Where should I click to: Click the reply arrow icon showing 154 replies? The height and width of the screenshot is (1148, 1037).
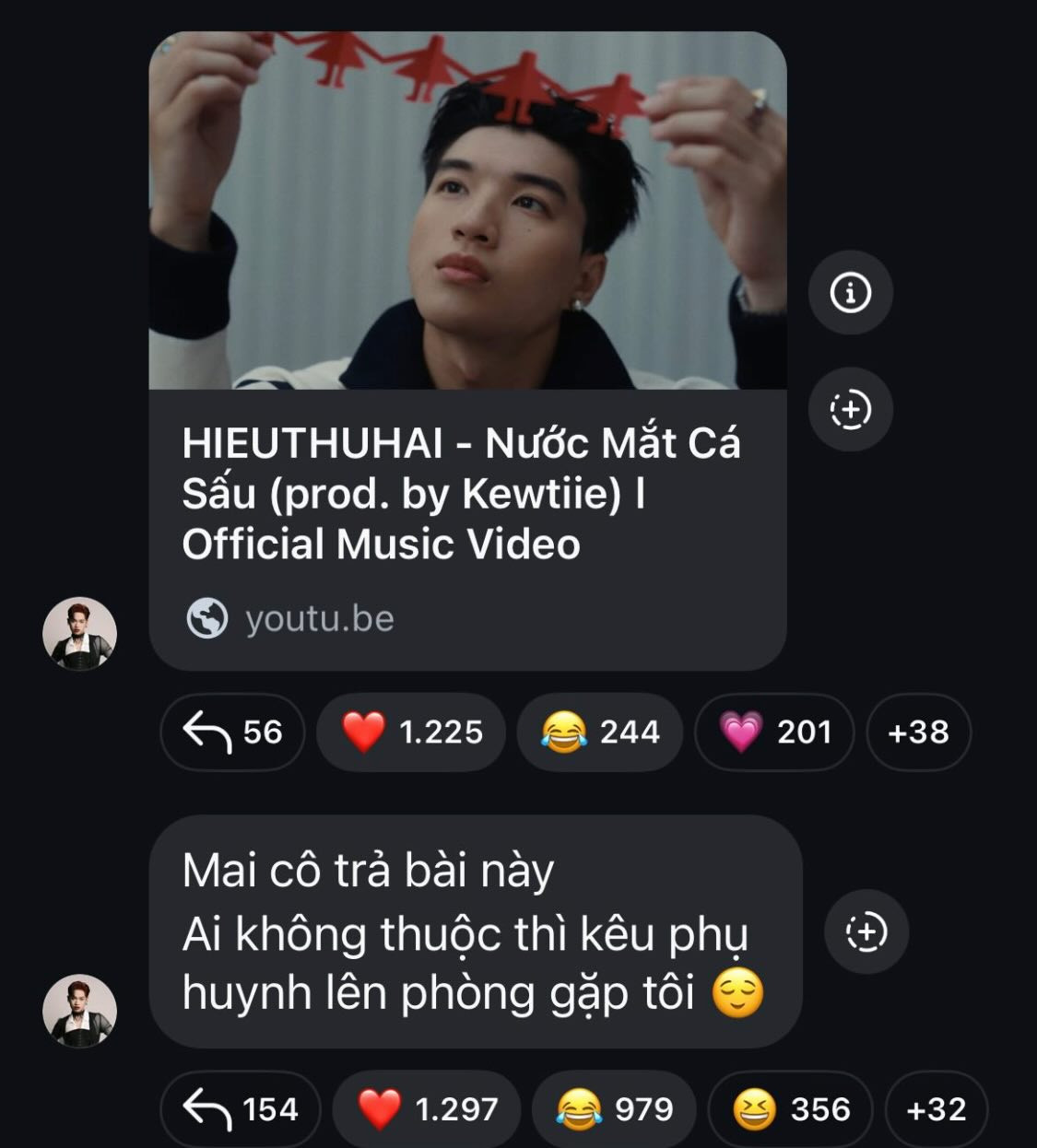pos(240,1108)
